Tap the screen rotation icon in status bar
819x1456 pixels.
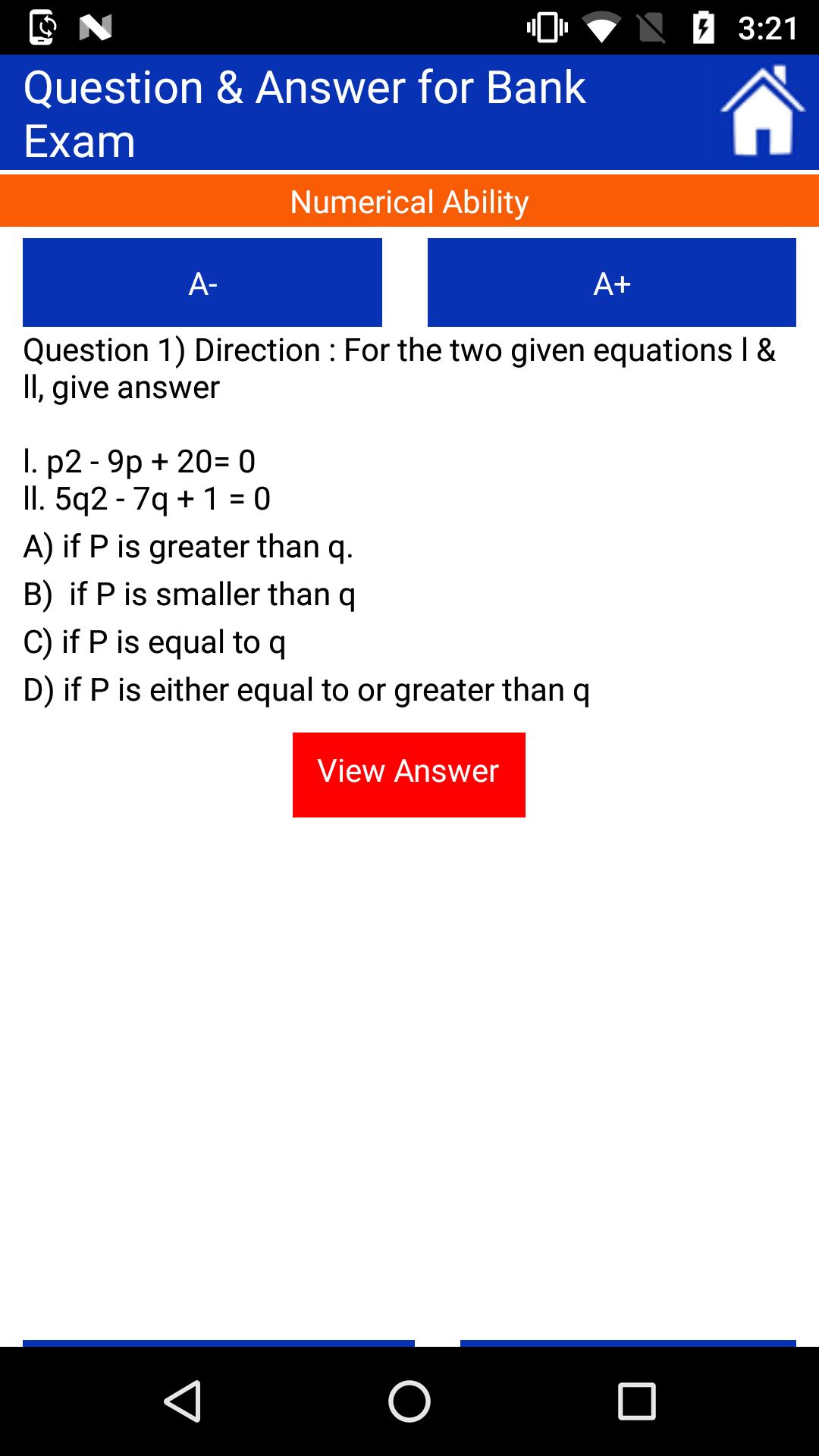[x=43, y=27]
